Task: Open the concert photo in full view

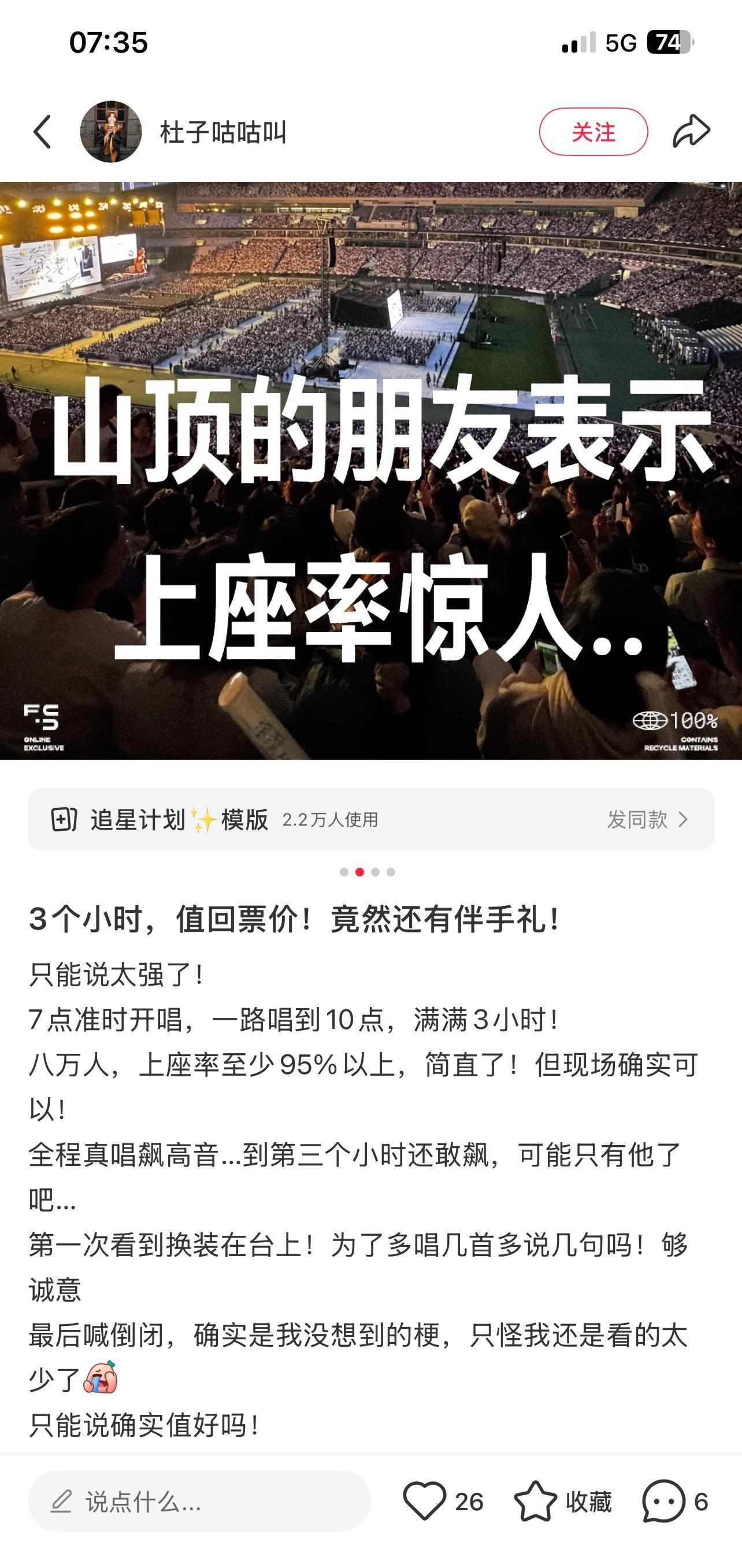Action: coord(370,470)
